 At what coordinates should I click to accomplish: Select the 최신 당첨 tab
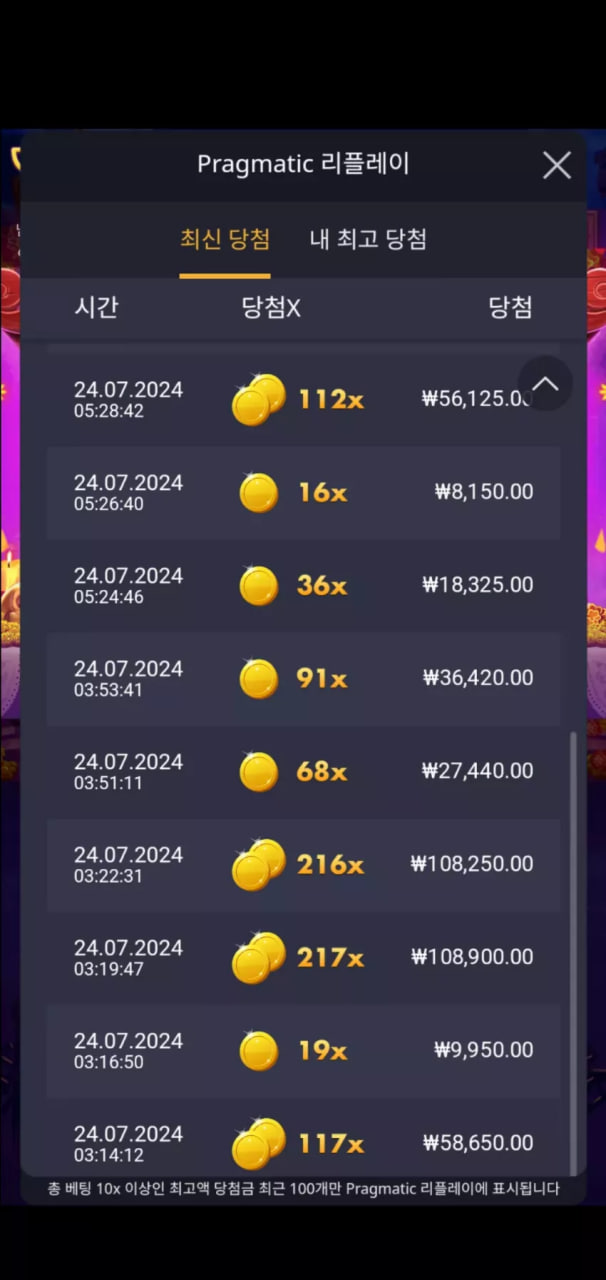225,240
